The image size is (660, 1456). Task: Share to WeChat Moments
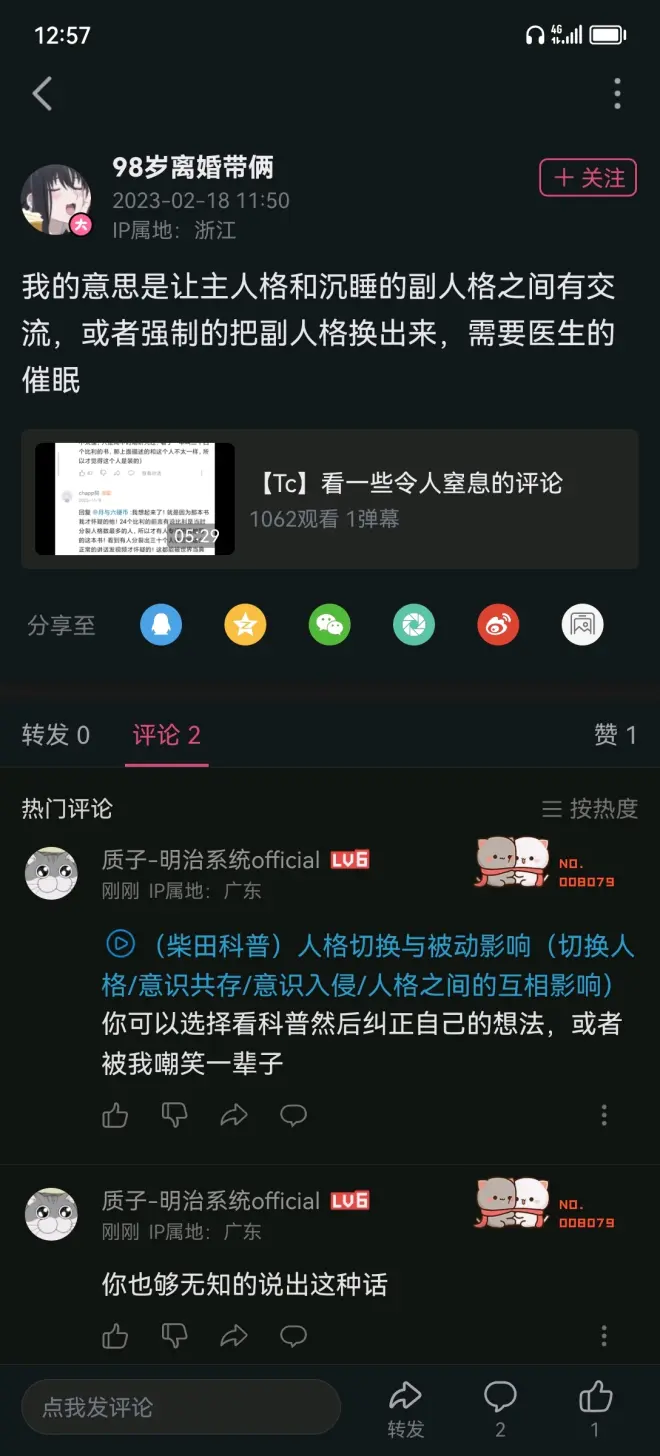point(413,625)
